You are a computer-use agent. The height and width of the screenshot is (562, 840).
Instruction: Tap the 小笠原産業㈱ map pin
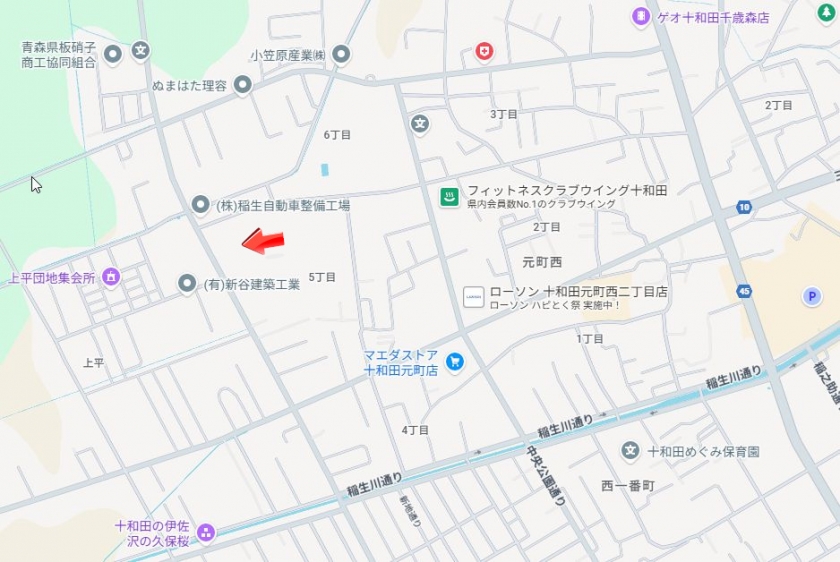pyautogui.click(x=342, y=54)
